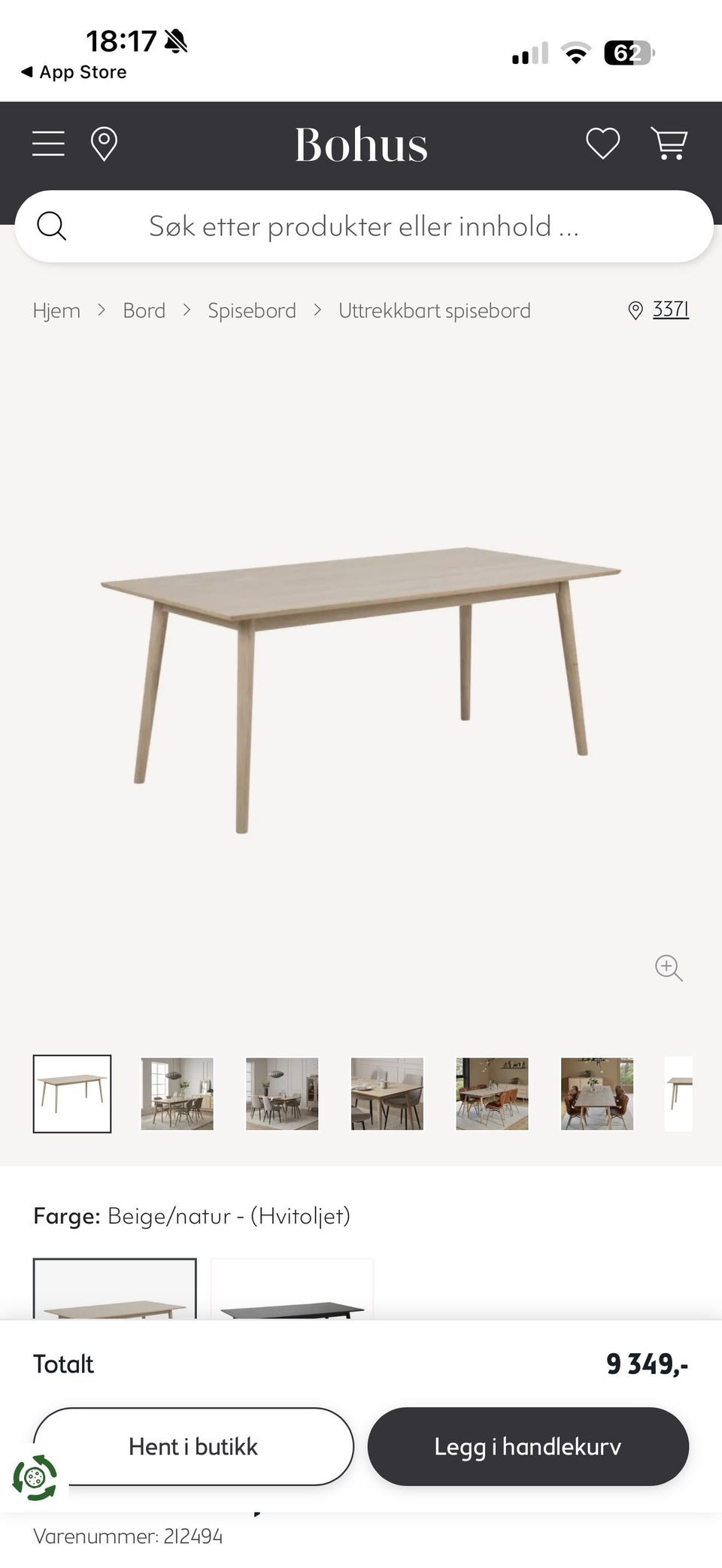This screenshot has height=1568, width=722.
Task: Open the green cookie settings badge
Action: pyautogui.click(x=35, y=1478)
